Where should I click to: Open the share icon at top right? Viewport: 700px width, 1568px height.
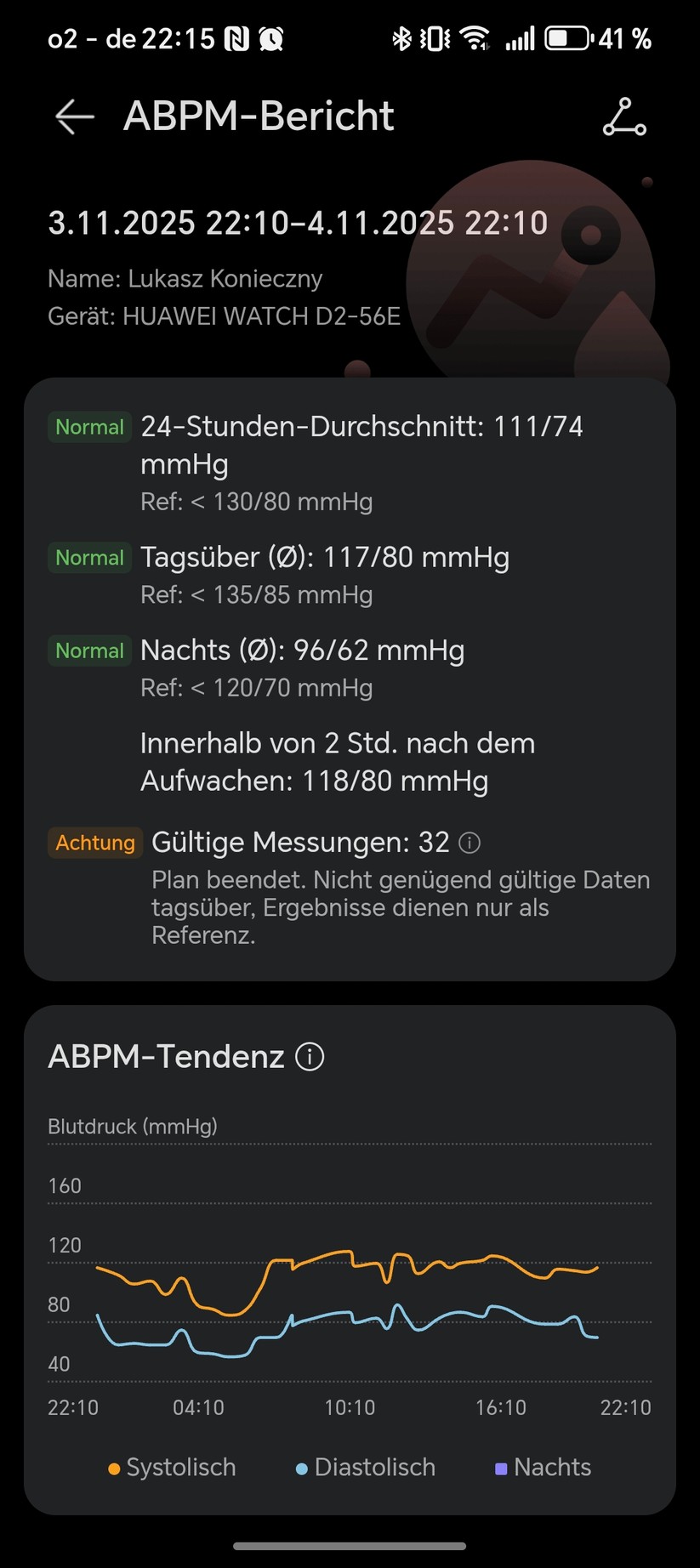click(623, 116)
